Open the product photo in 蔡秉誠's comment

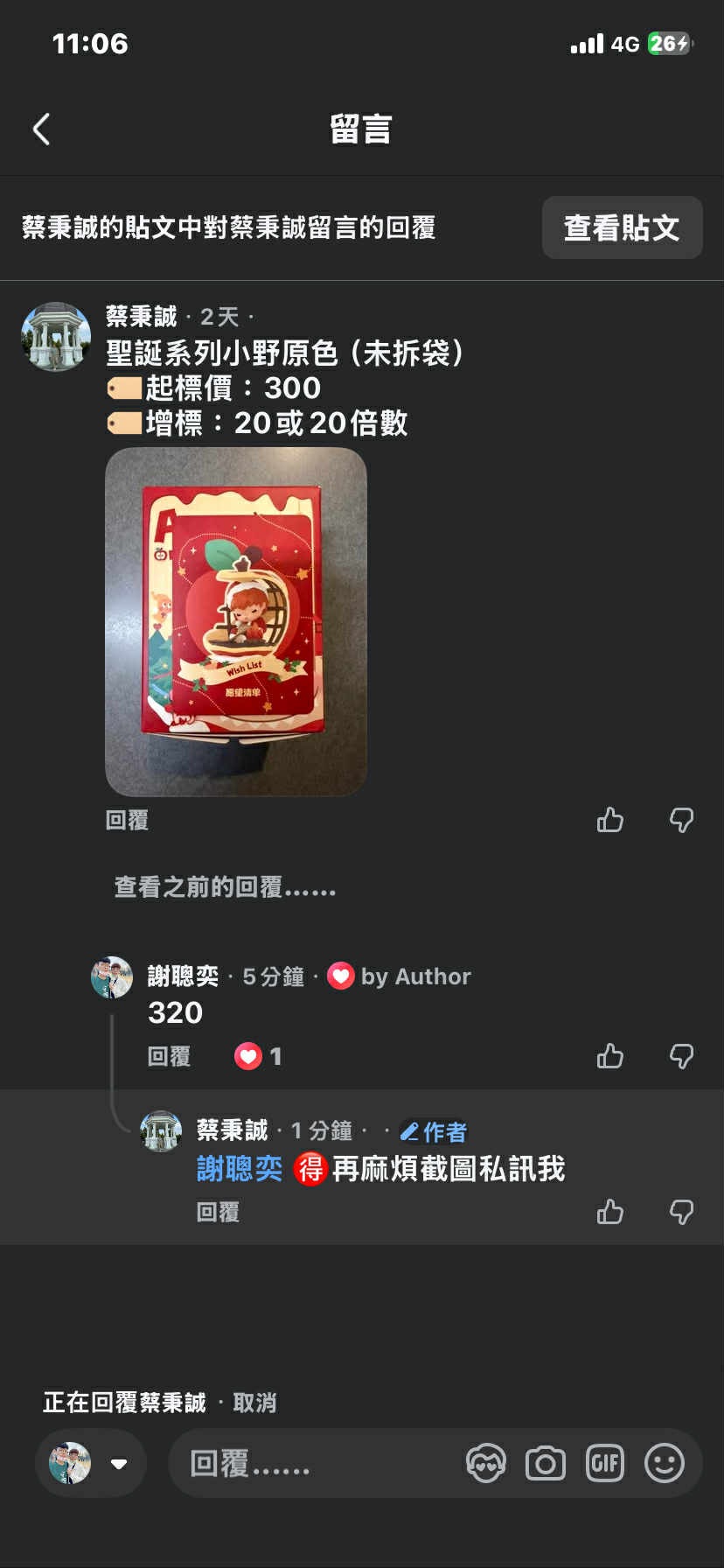(x=236, y=621)
